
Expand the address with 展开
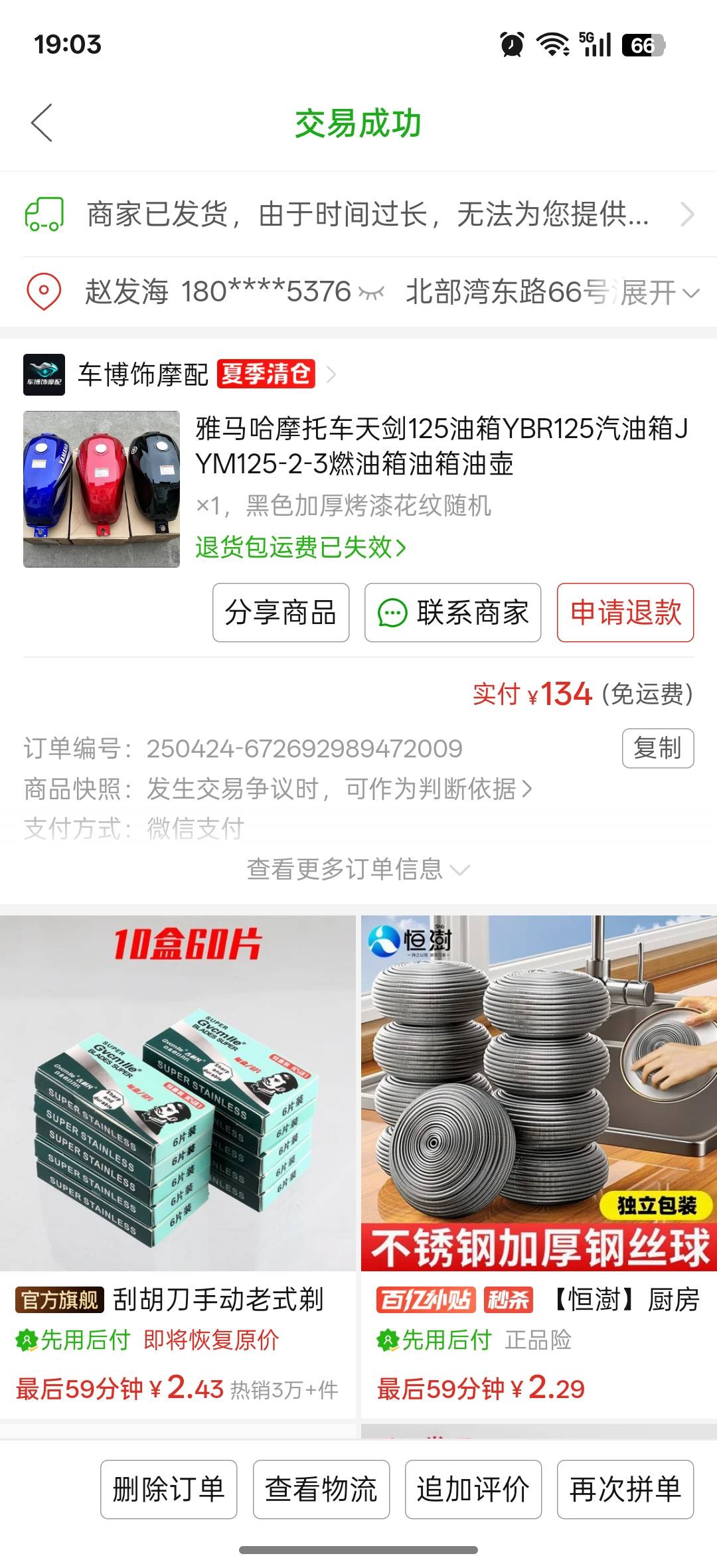[x=660, y=292]
